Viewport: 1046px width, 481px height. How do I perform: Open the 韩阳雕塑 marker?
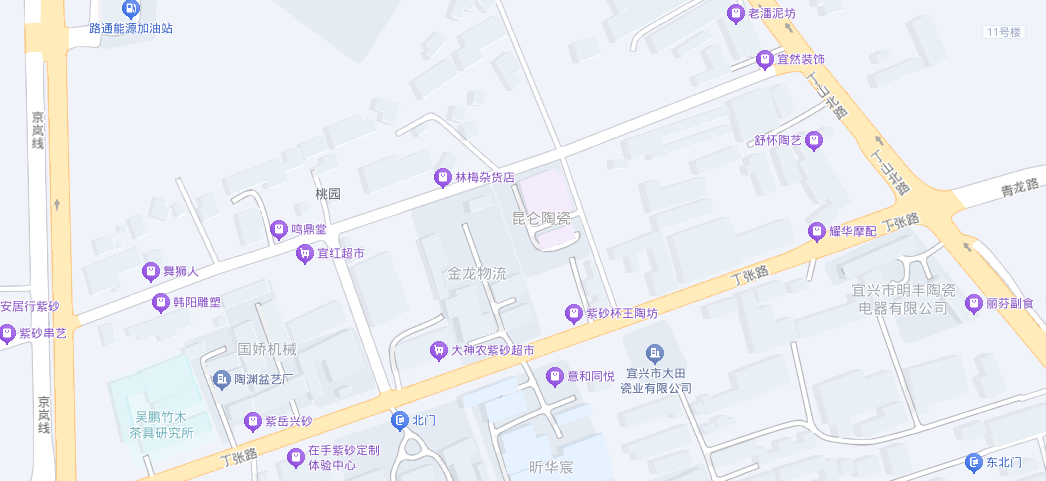[x=161, y=302]
